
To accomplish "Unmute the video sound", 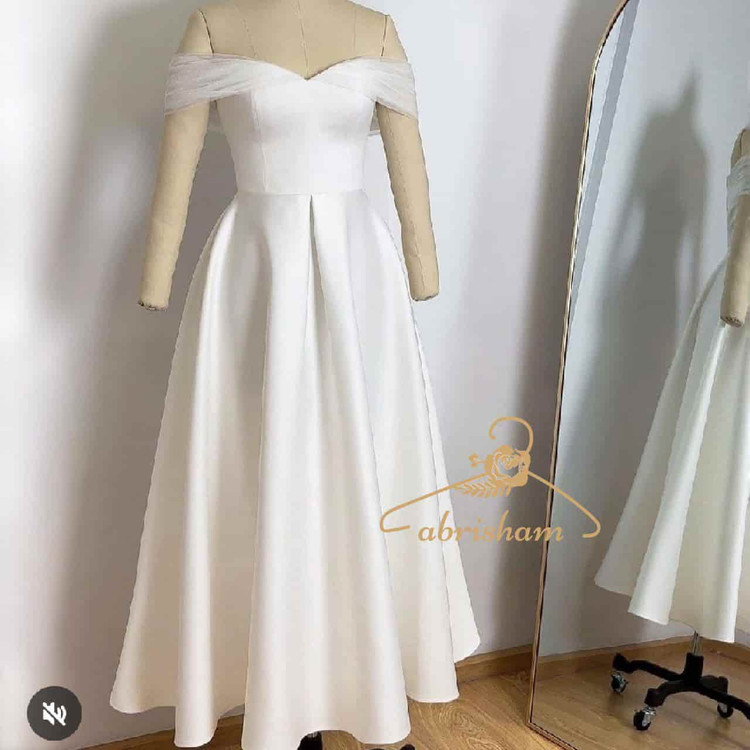I will pyautogui.click(x=53, y=712).
